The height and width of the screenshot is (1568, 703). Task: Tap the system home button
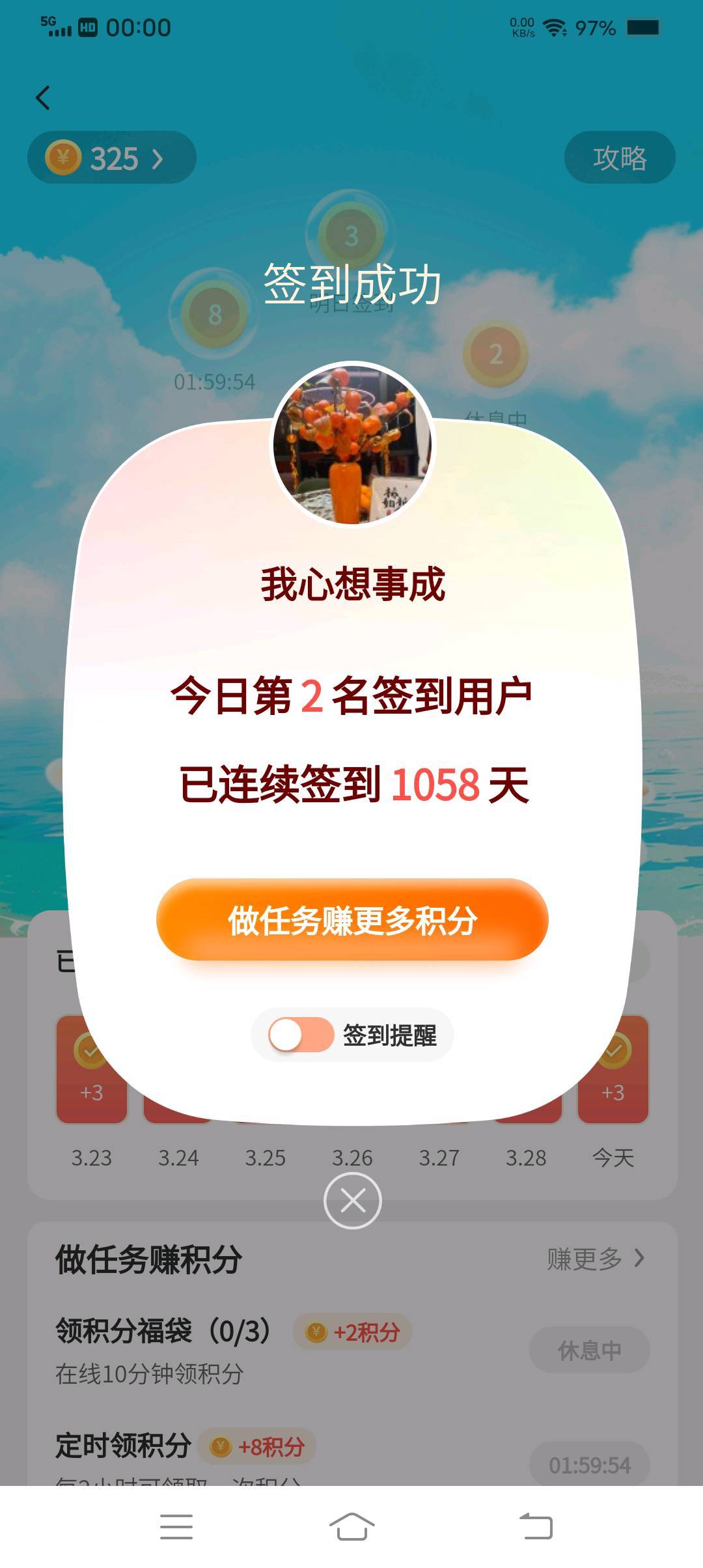click(x=351, y=1526)
